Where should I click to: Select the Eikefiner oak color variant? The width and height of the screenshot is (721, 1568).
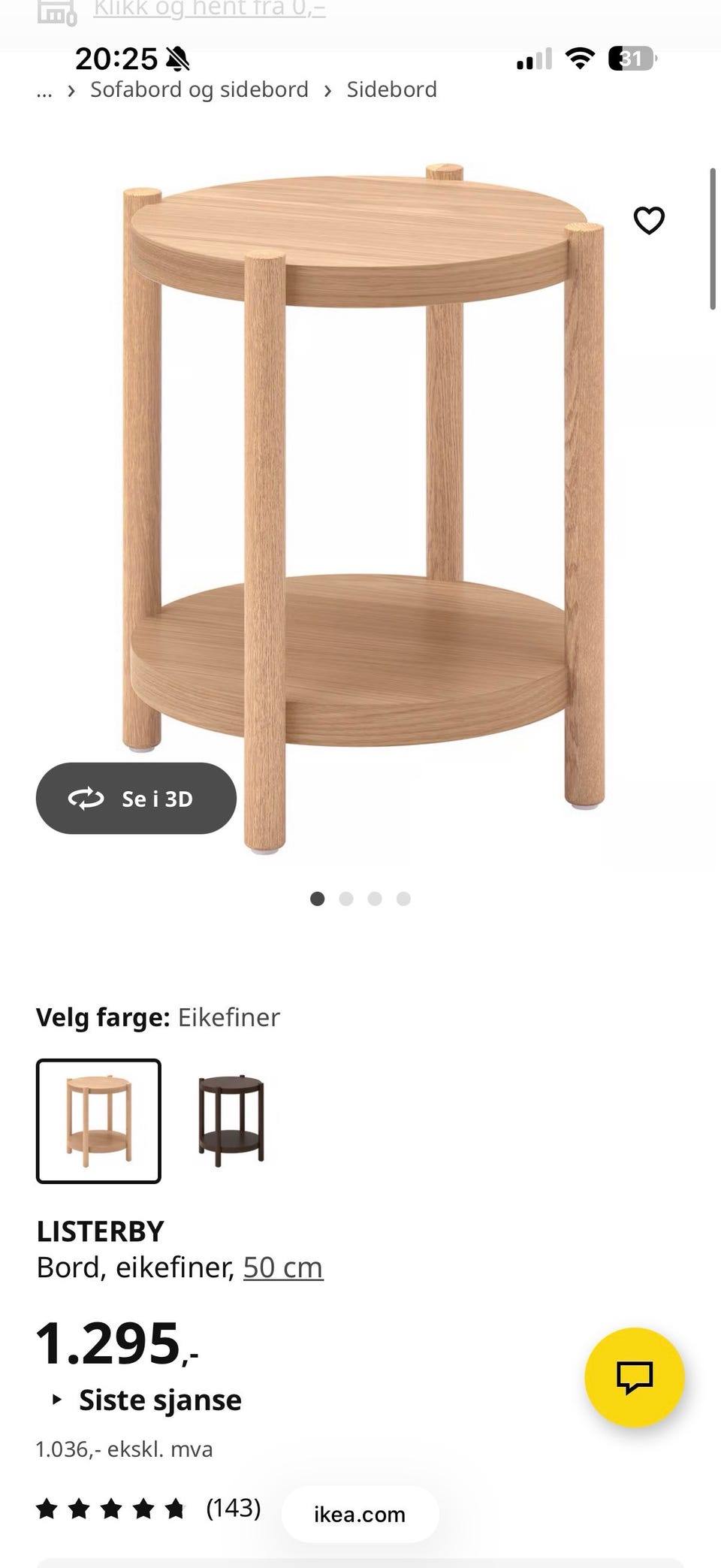point(98,1120)
